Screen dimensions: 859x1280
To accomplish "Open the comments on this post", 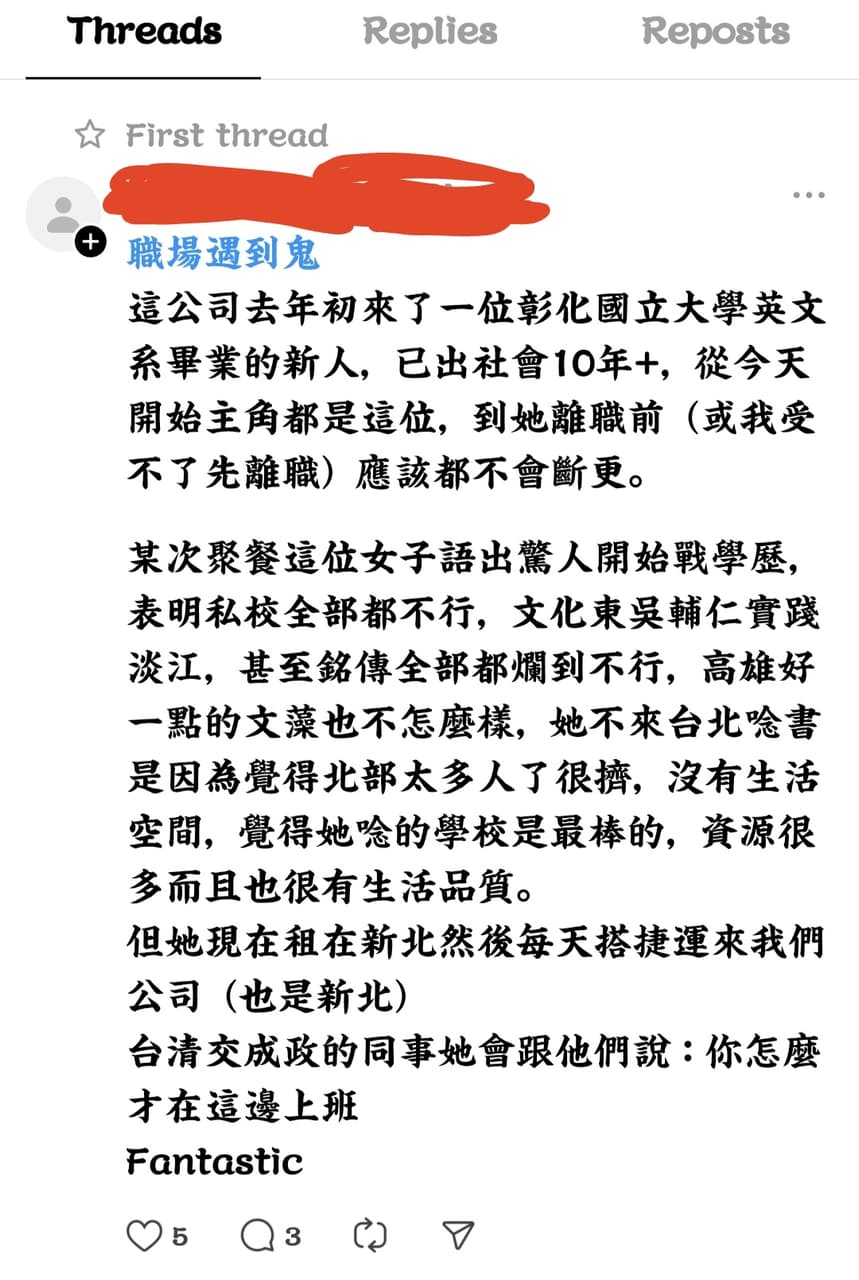I will 258,1236.
